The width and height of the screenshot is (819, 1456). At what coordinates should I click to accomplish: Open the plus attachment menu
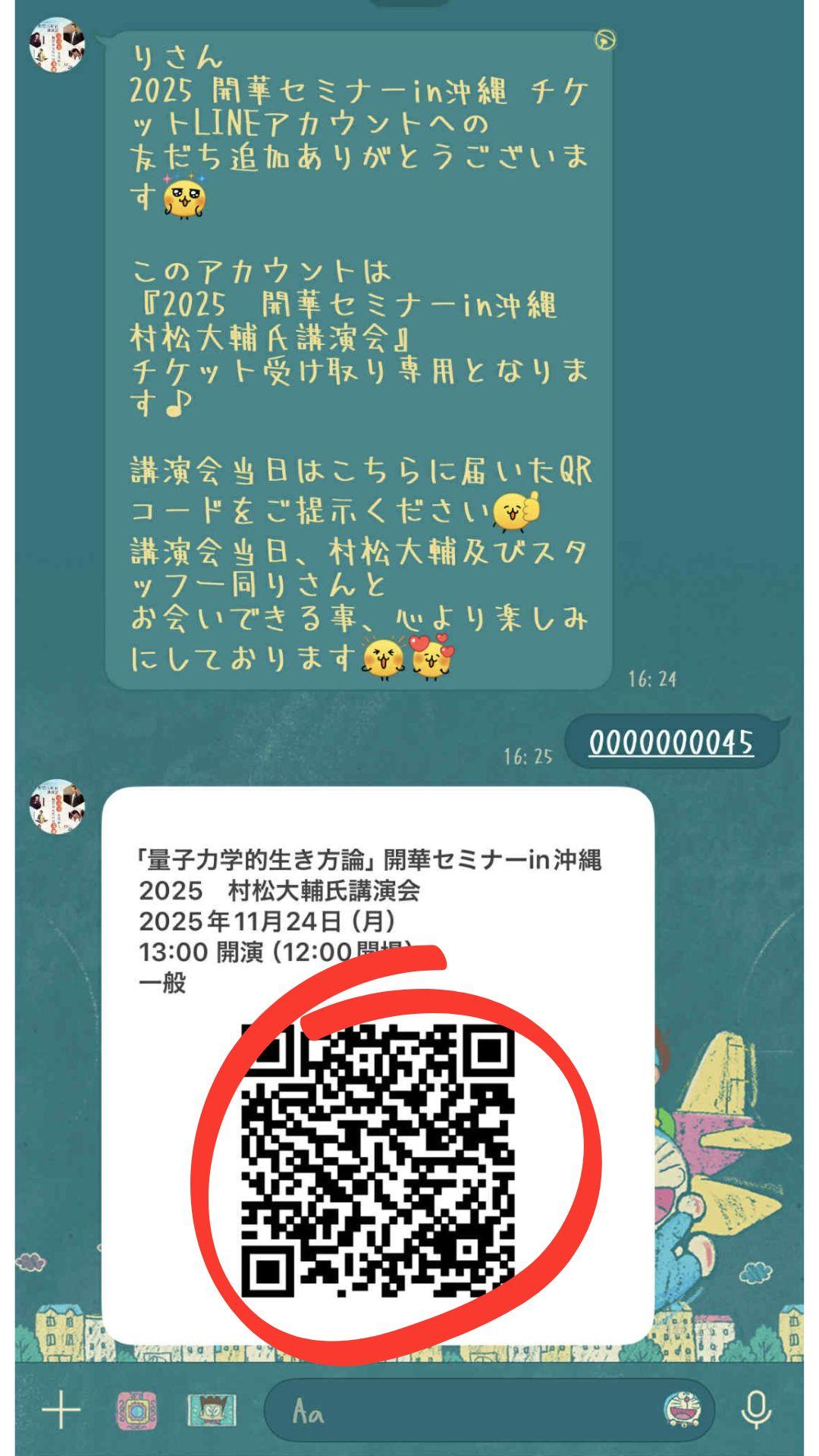(x=61, y=1411)
